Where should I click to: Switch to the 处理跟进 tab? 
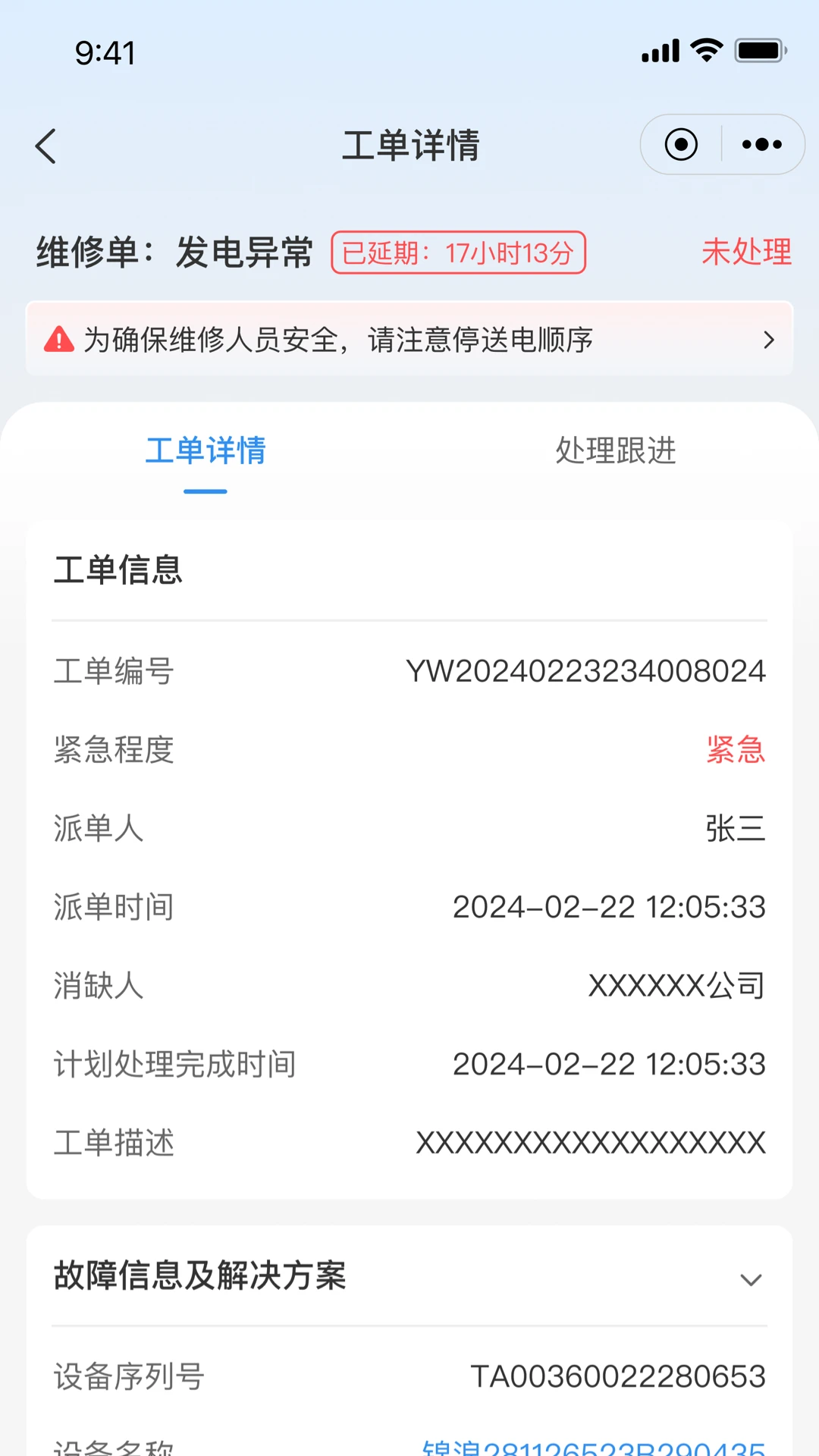tap(616, 450)
